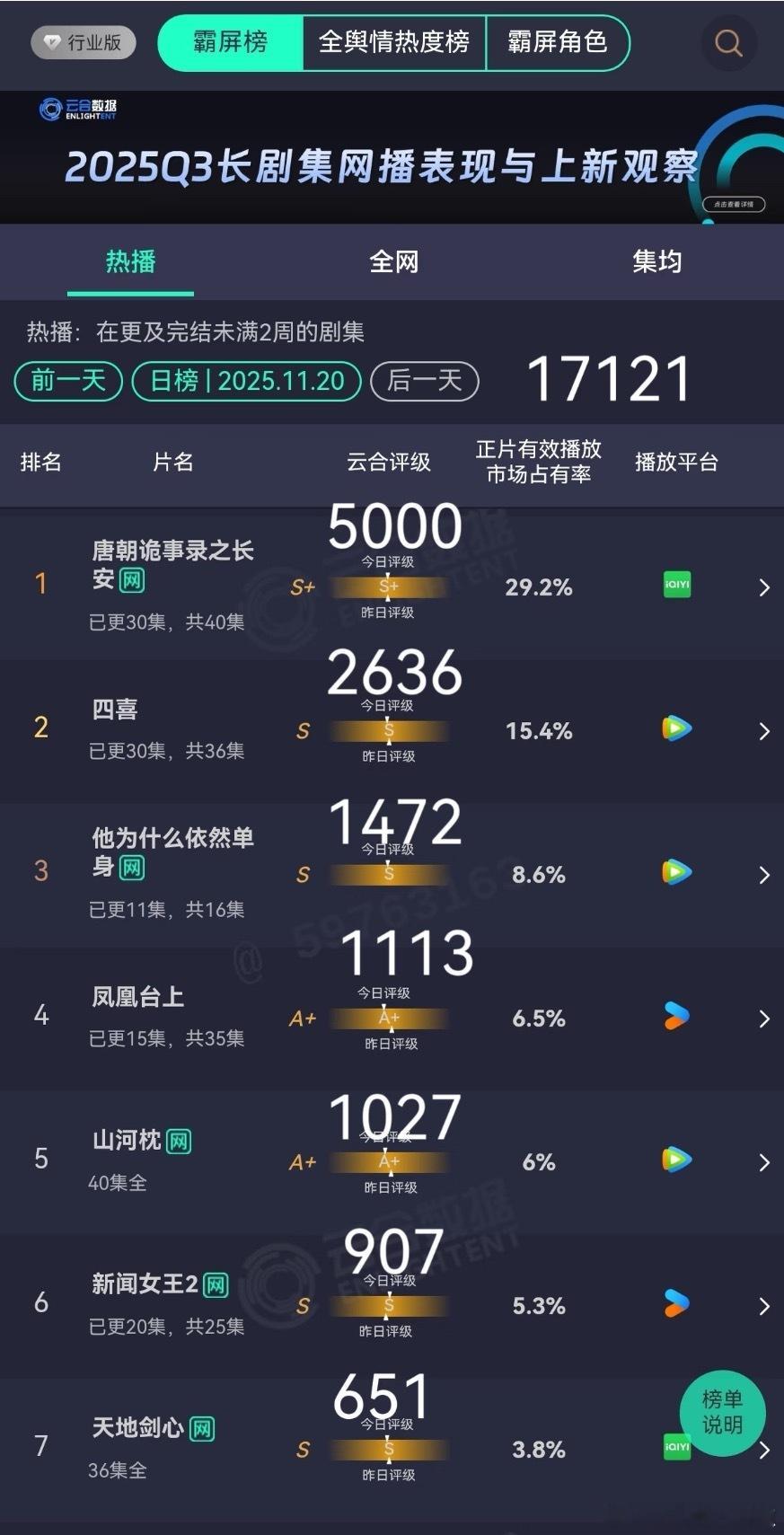Select the platform icon beside 他为什么依然单身
784x1535 pixels.
pos(676,873)
